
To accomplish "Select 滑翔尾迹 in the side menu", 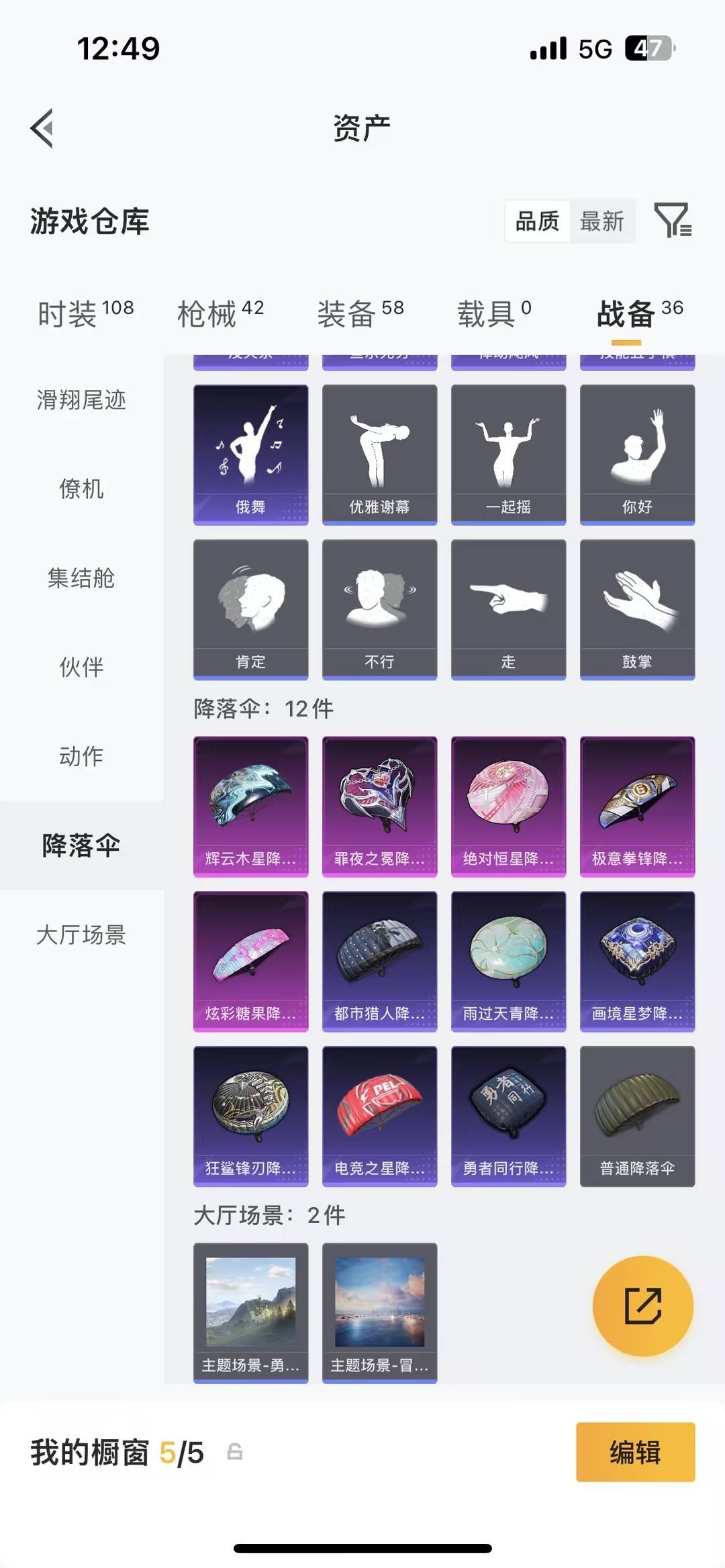I will (x=81, y=400).
